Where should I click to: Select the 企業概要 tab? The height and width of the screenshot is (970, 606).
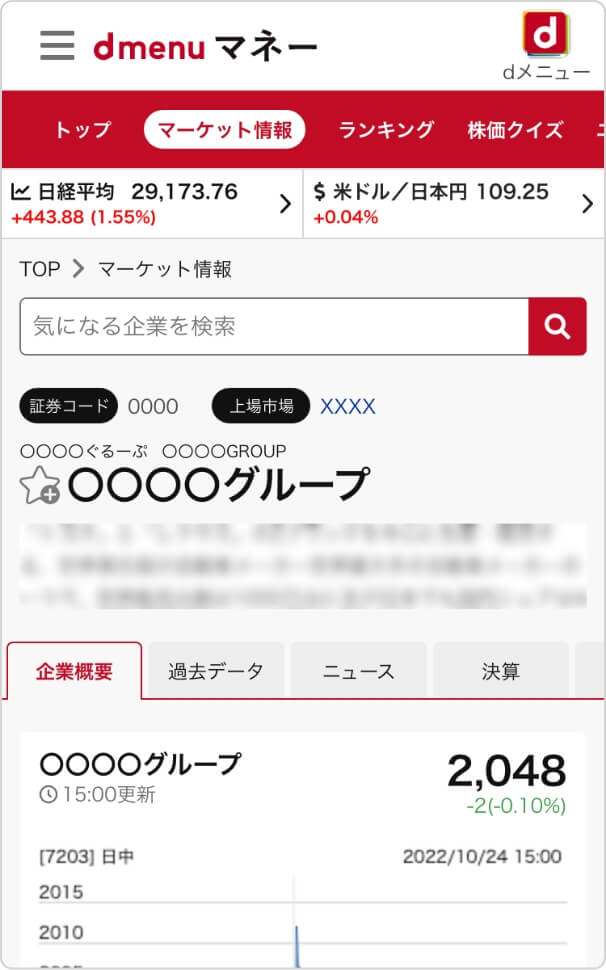[x=74, y=671]
